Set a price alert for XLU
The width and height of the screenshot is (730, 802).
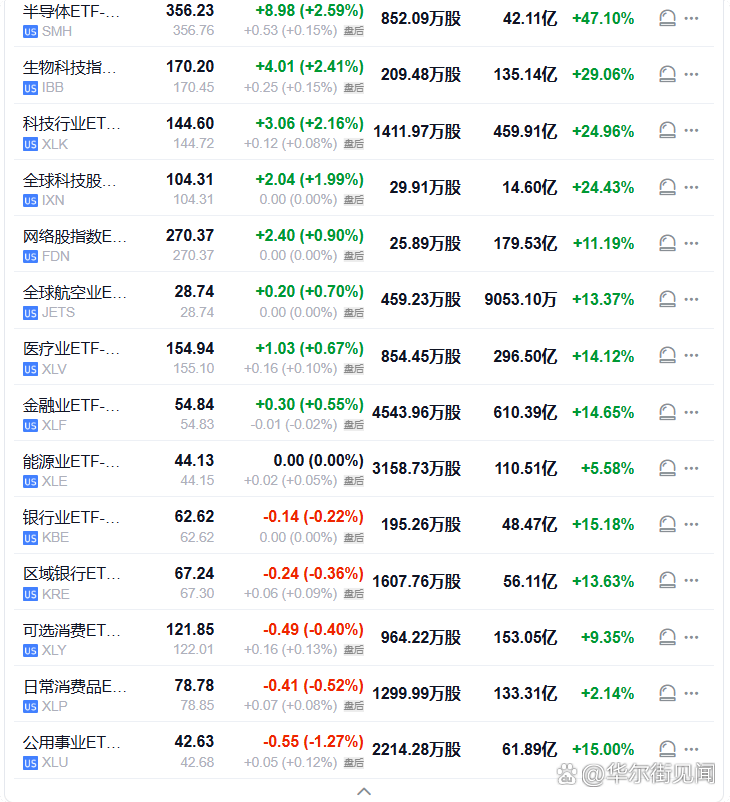click(x=668, y=749)
